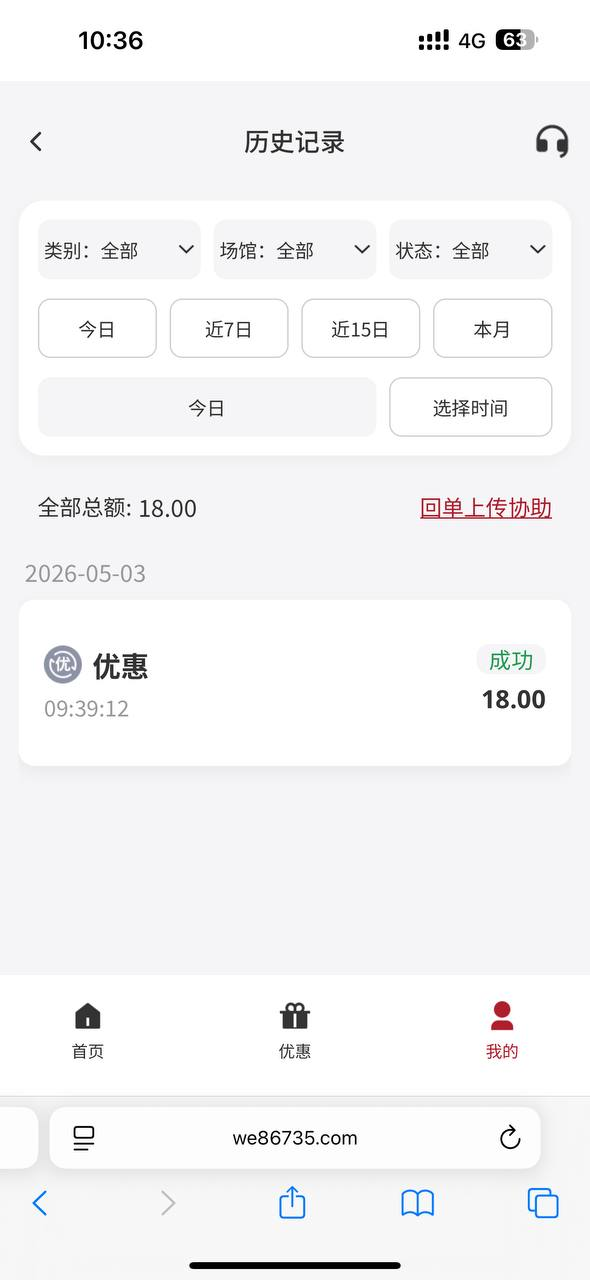Open Safari bookmarks

click(x=418, y=1203)
